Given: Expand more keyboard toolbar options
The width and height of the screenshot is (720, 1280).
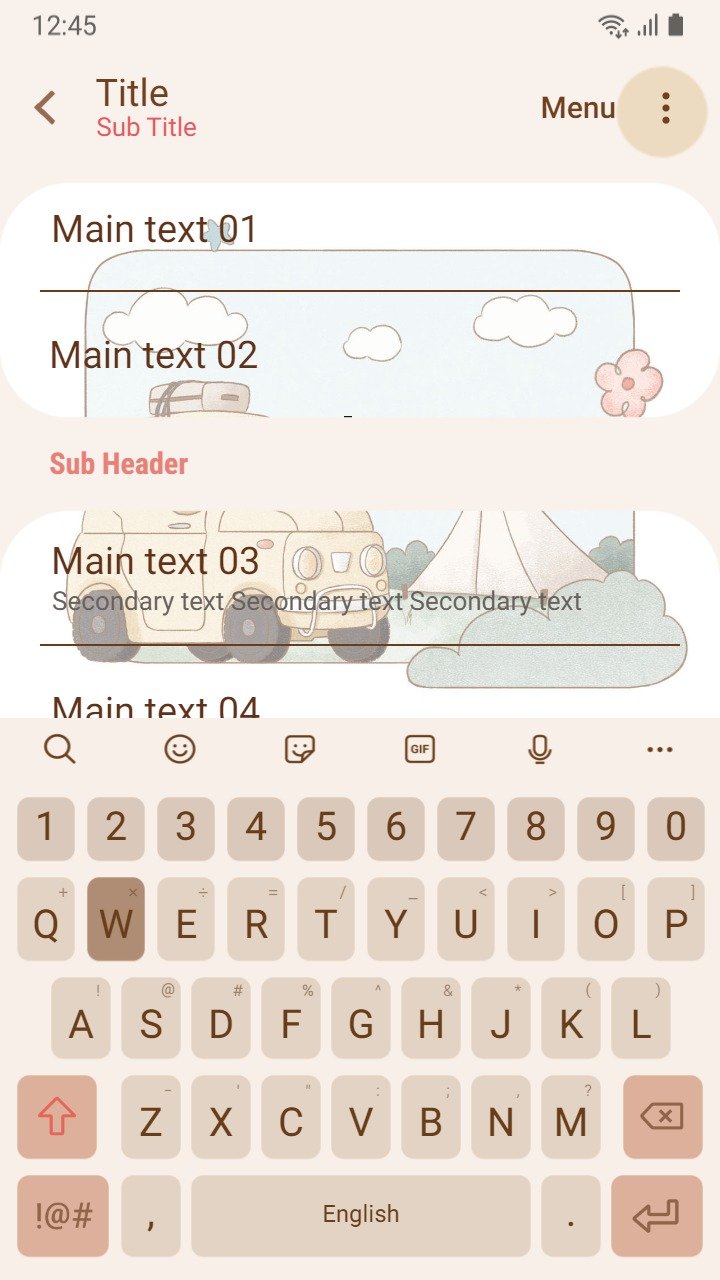Looking at the screenshot, I should (x=660, y=749).
